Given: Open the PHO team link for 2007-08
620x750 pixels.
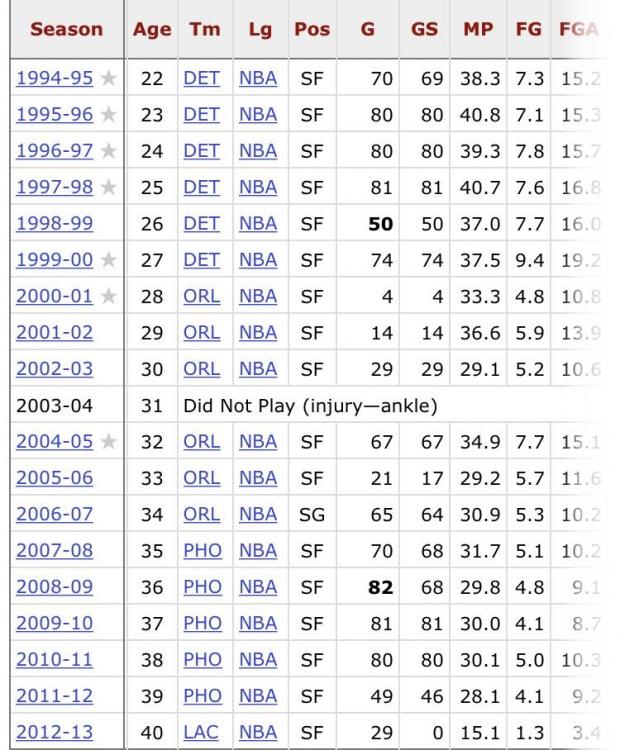Looking at the screenshot, I should 203,514.
